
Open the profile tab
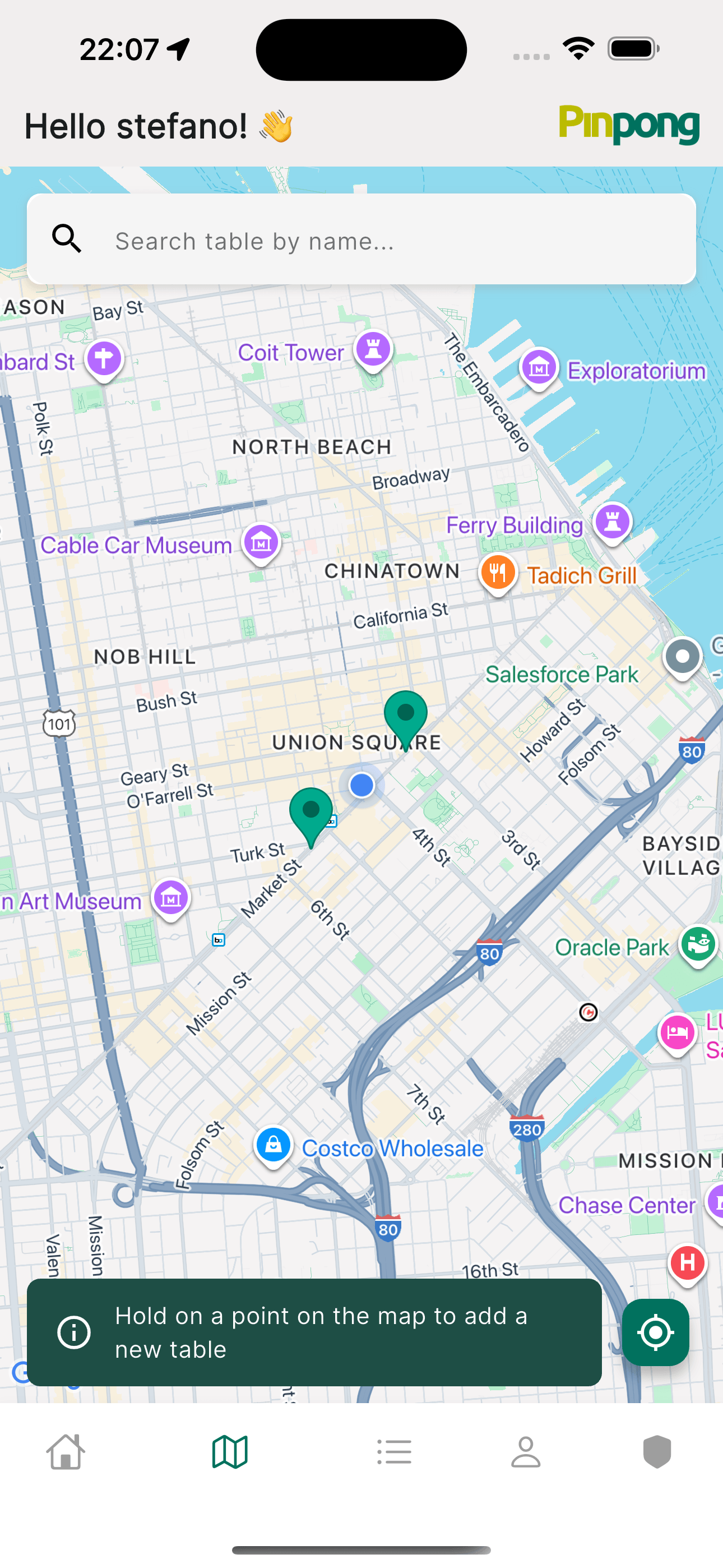[x=526, y=1452]
